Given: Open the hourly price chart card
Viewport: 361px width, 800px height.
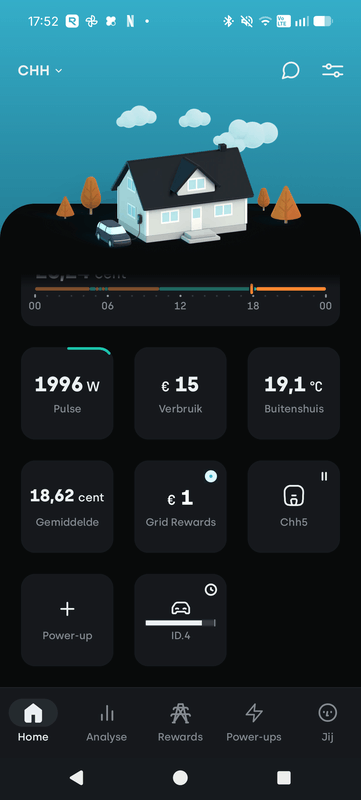Looking at the screenshot, I should pos(180,298).
